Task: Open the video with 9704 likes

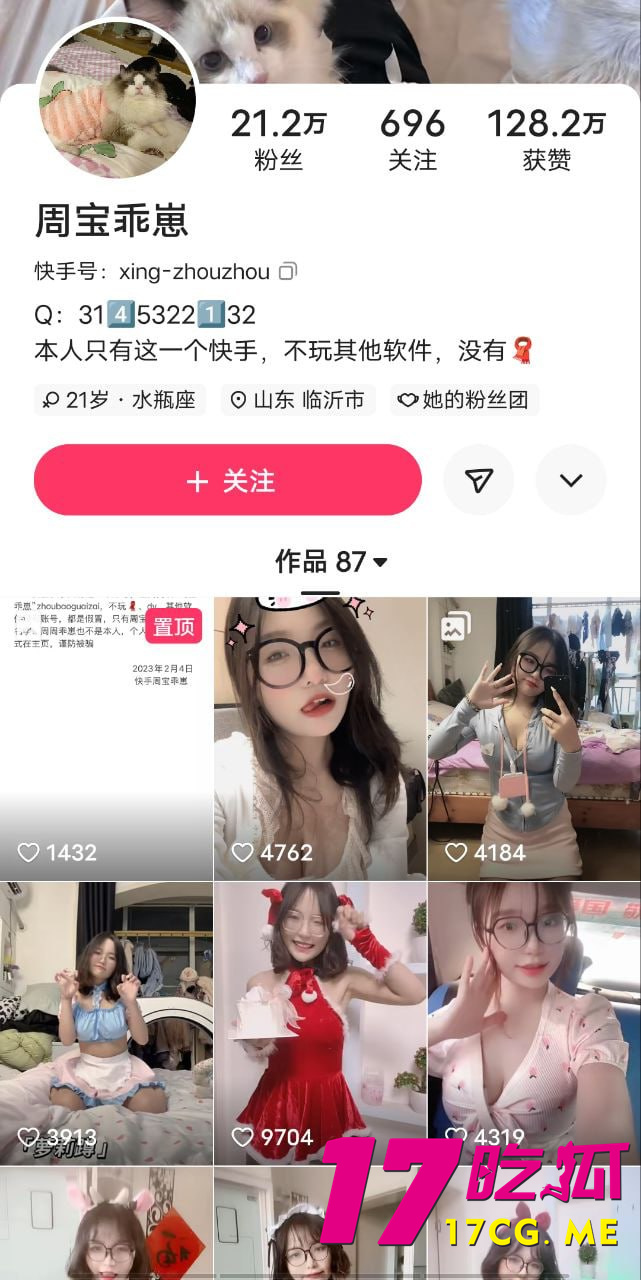Action: point(320,1022)
